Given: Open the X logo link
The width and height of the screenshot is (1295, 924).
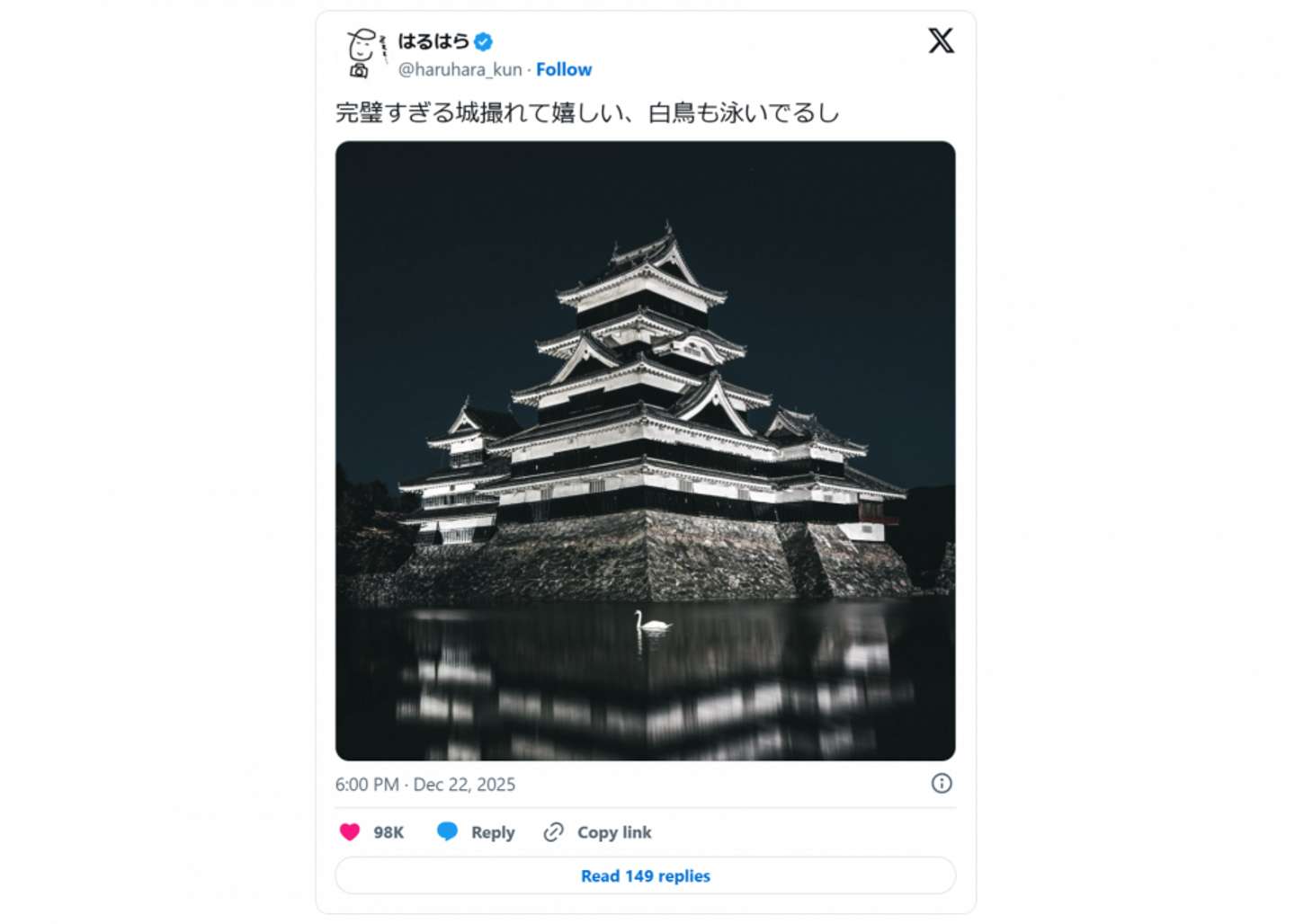Looking at the screenshot, I should [941, 40].
